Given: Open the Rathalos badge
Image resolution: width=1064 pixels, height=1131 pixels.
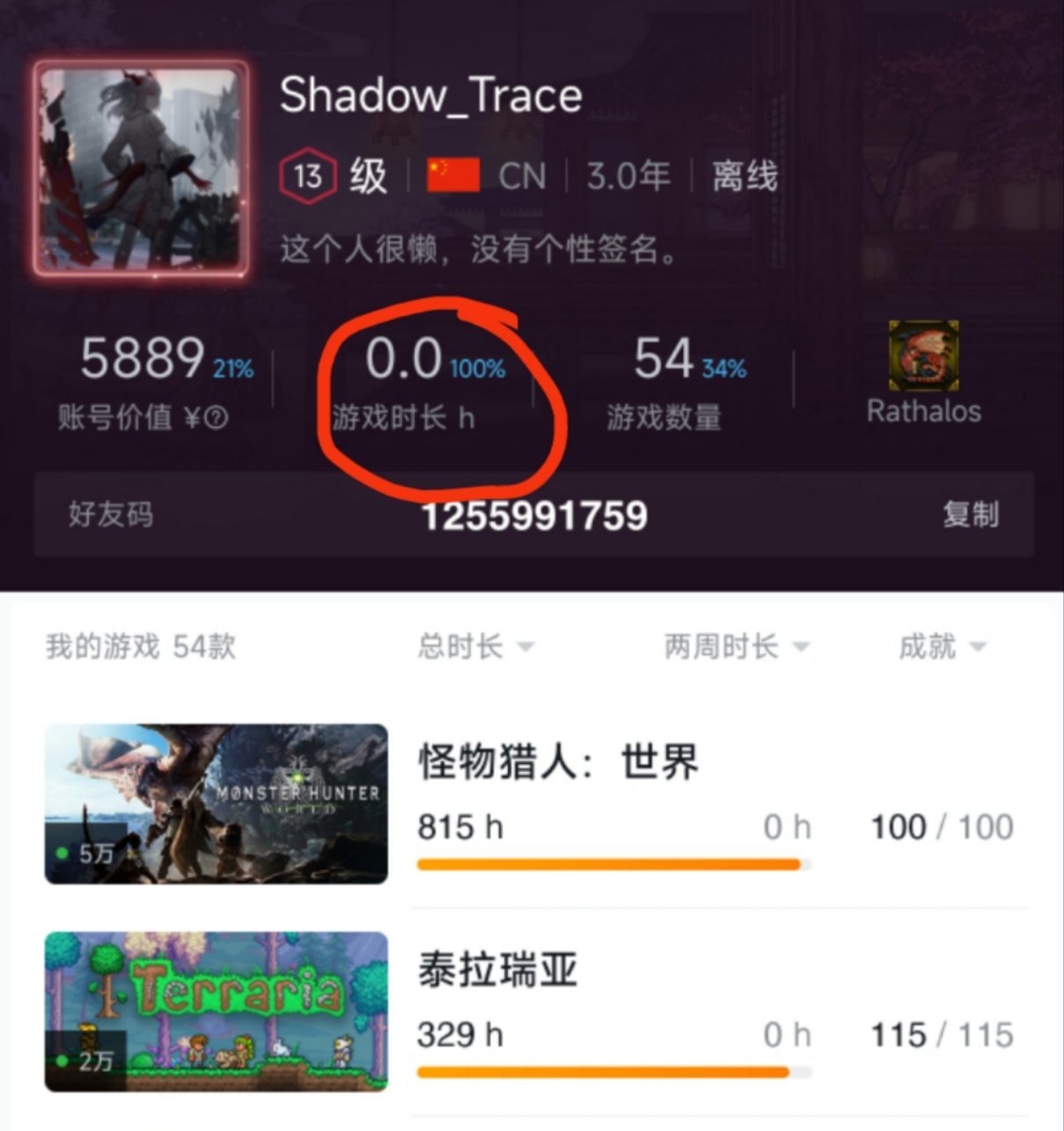Looking at the screenshot, I should 923,356.
